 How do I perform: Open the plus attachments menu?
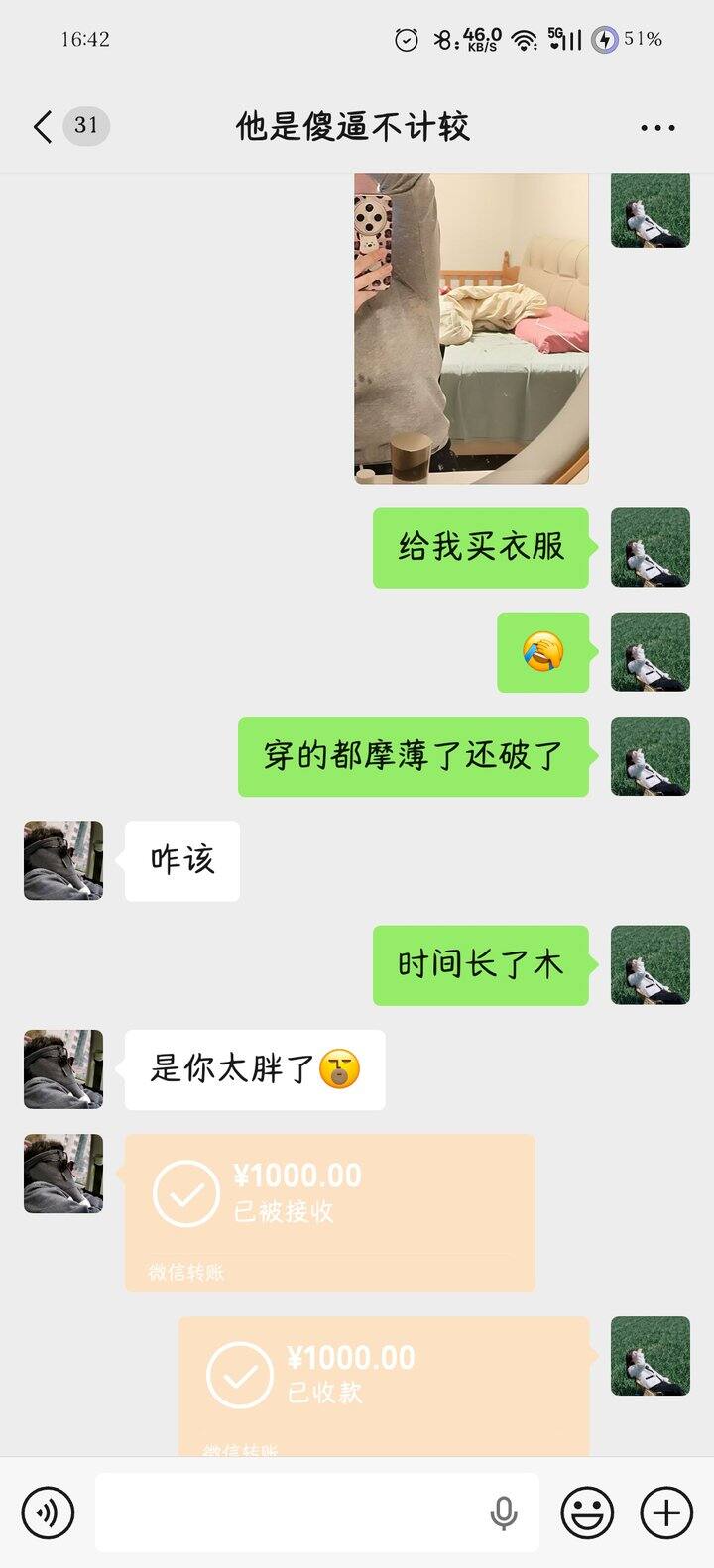666,1512
